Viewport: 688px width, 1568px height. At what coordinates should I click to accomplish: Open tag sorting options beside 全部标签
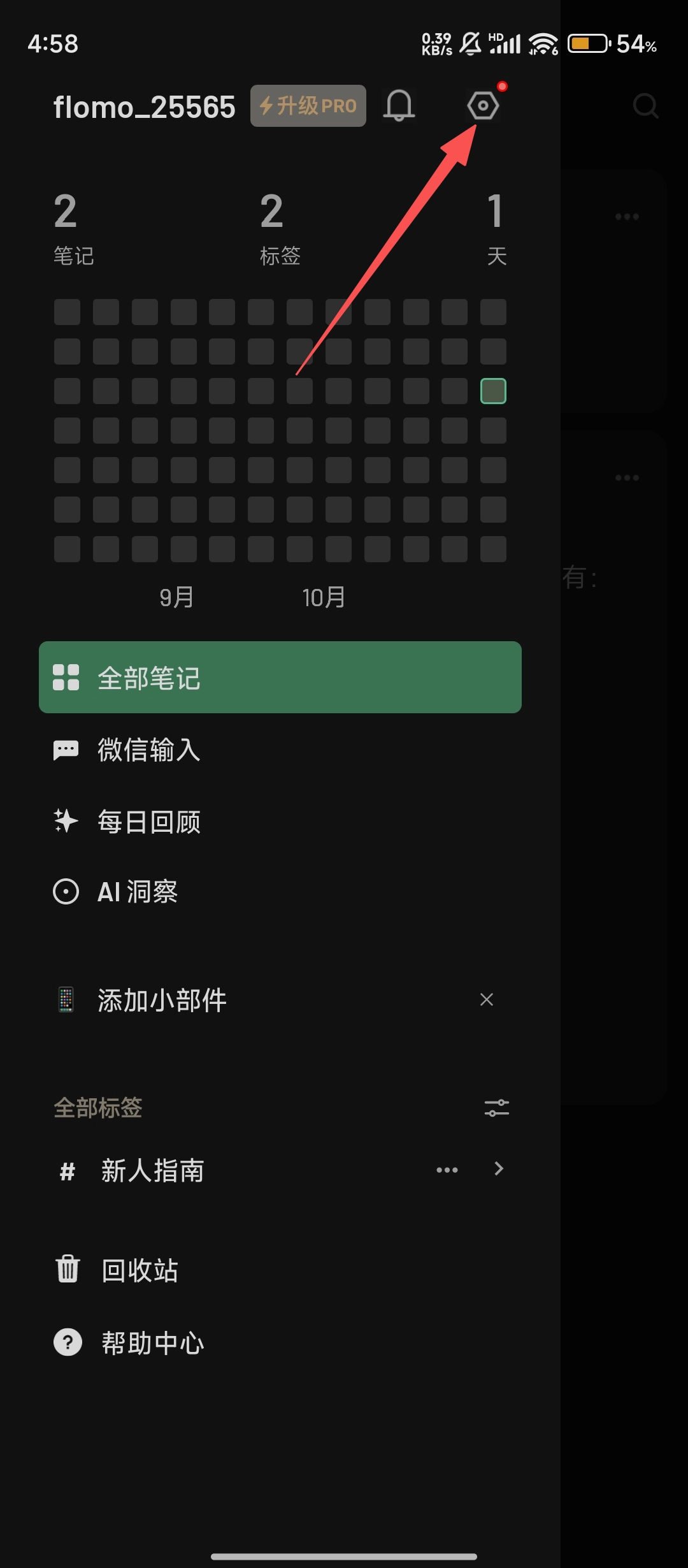pos(496,1108)
